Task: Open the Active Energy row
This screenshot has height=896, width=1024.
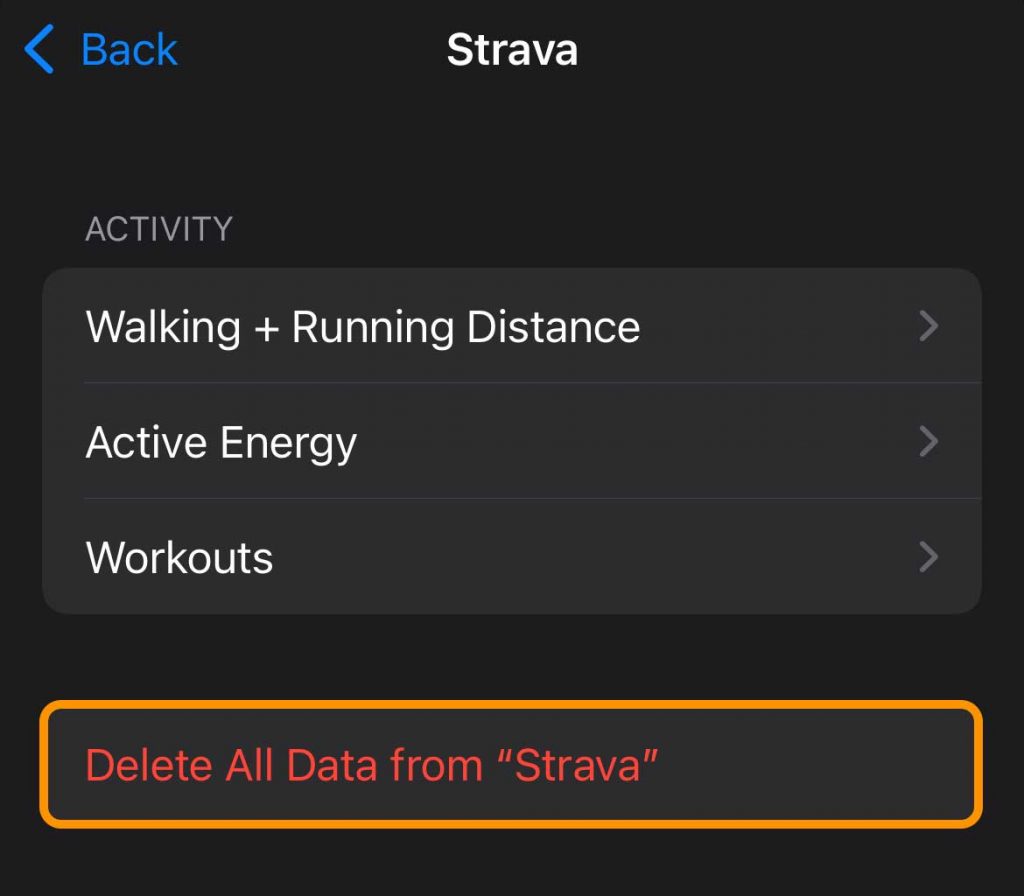Action: [x=511, y=442]
